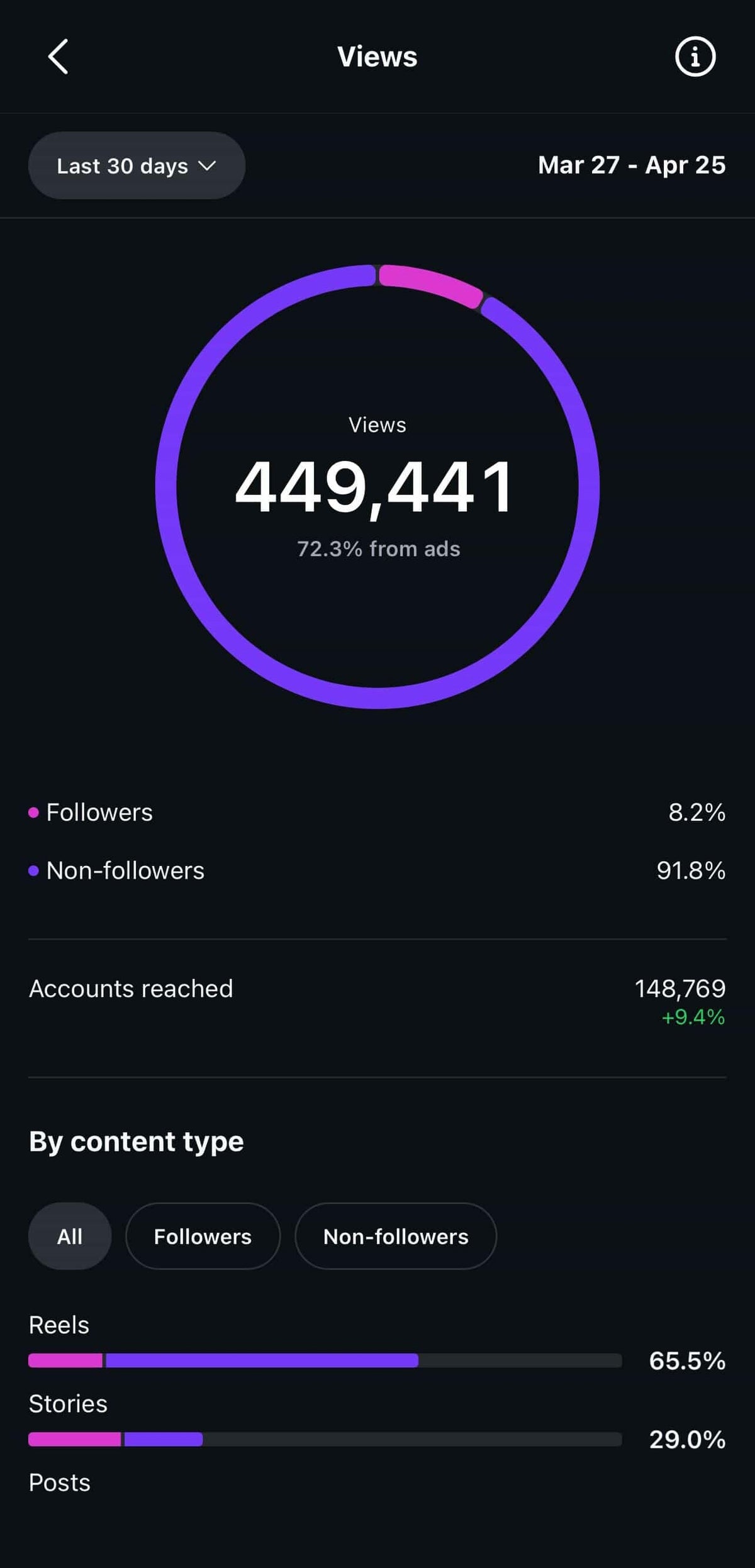The width and height of the screenshot is (755, 1568).
Task: Switch to the Followers chip
Action: (203, 1237)
